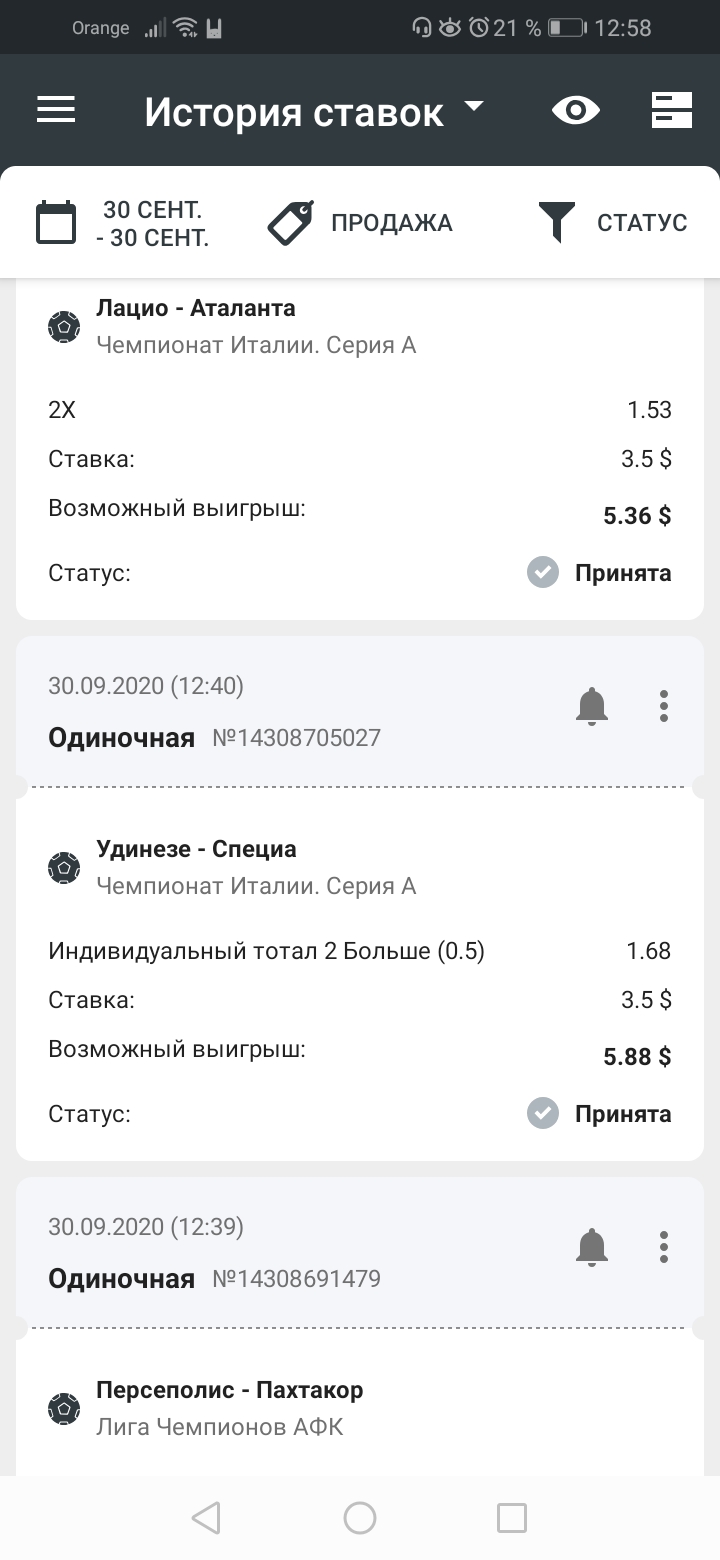The image size is (720, 1560).
Task: Open overflow menu for bet №14308705027
Action: click(664, 706)
